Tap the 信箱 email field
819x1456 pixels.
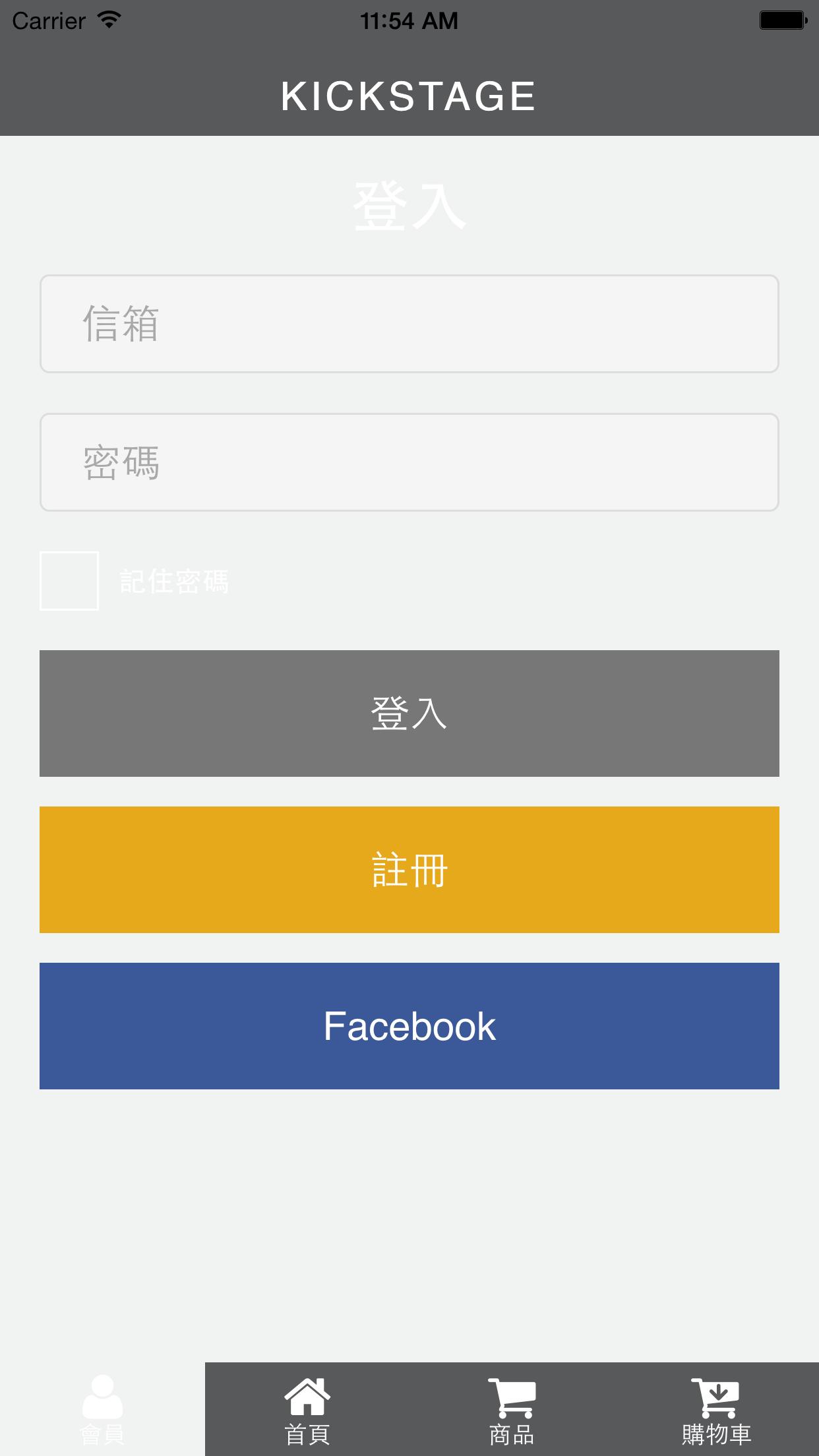tap(409, 324)
